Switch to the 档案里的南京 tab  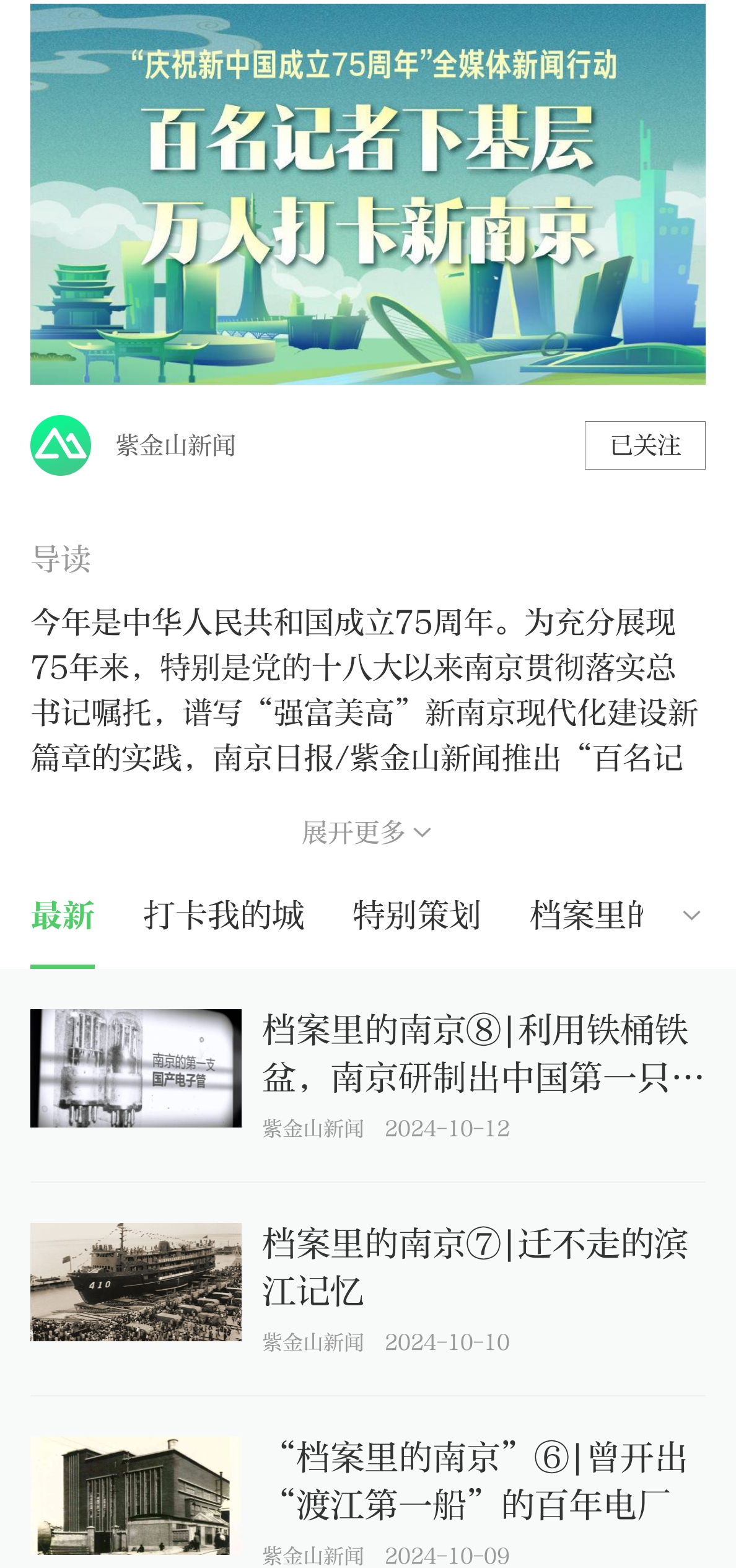coord(586,915)
